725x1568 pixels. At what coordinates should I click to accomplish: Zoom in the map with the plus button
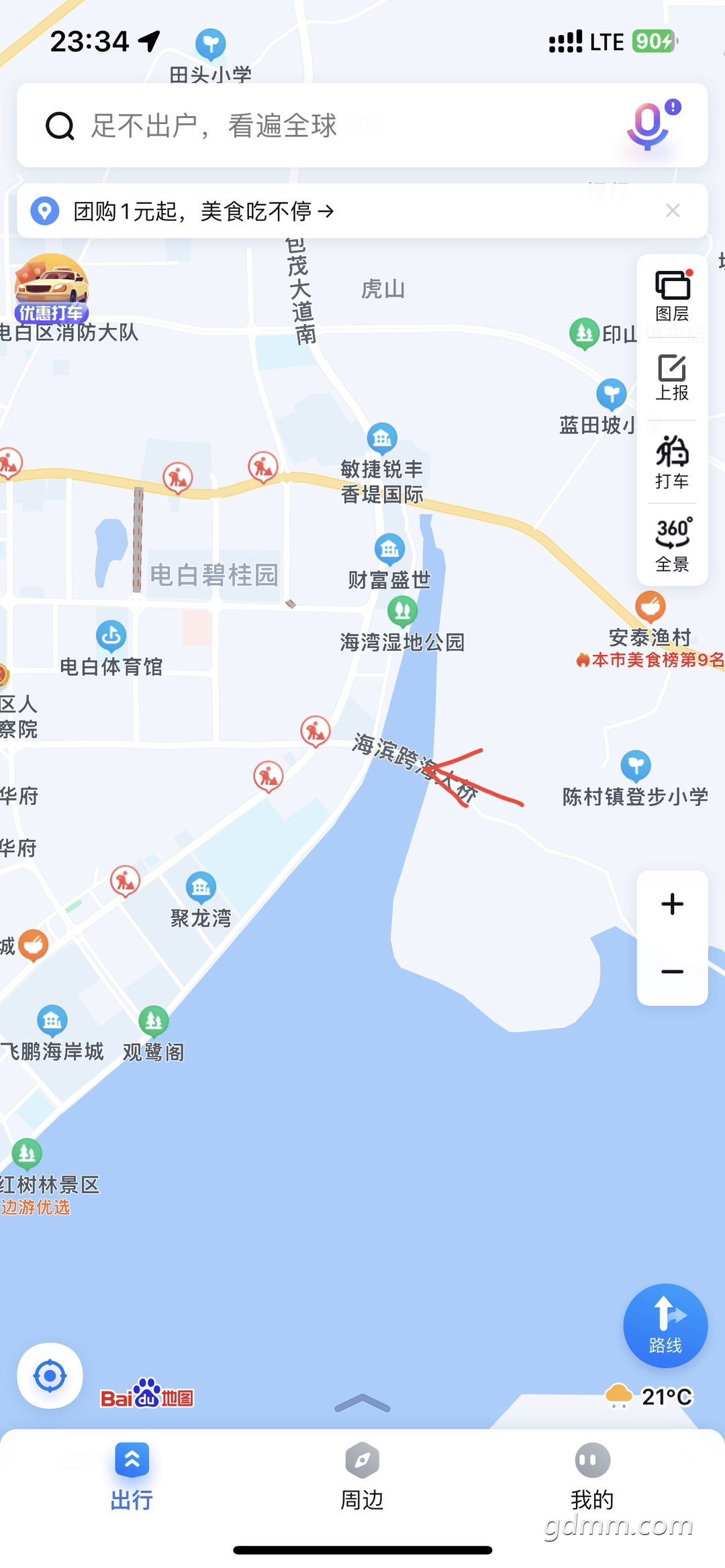tap(672, 904)
